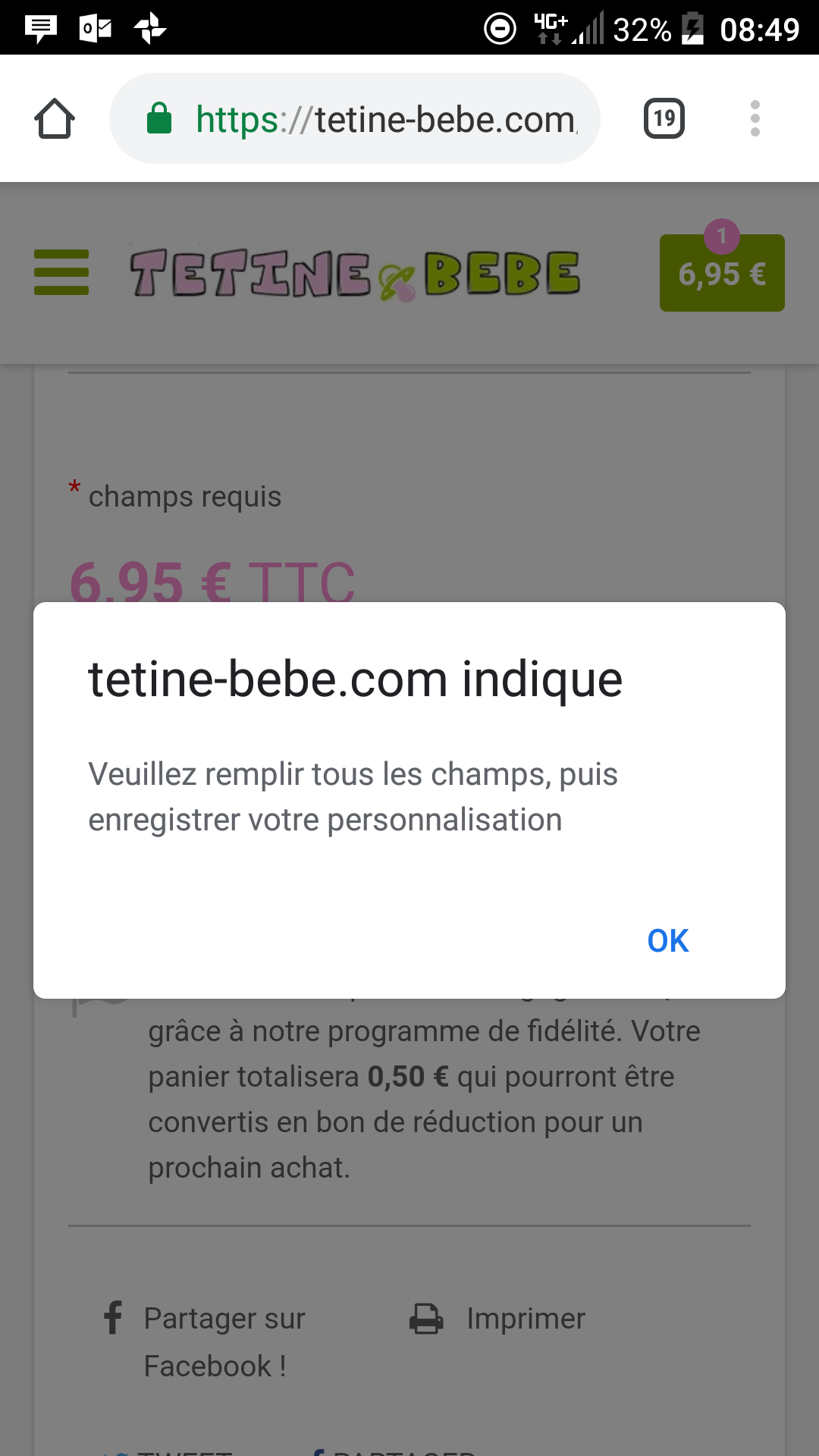This screenshot has height=1456, width=819.
Task: Open the browser overflow menu
Action: 755,119
